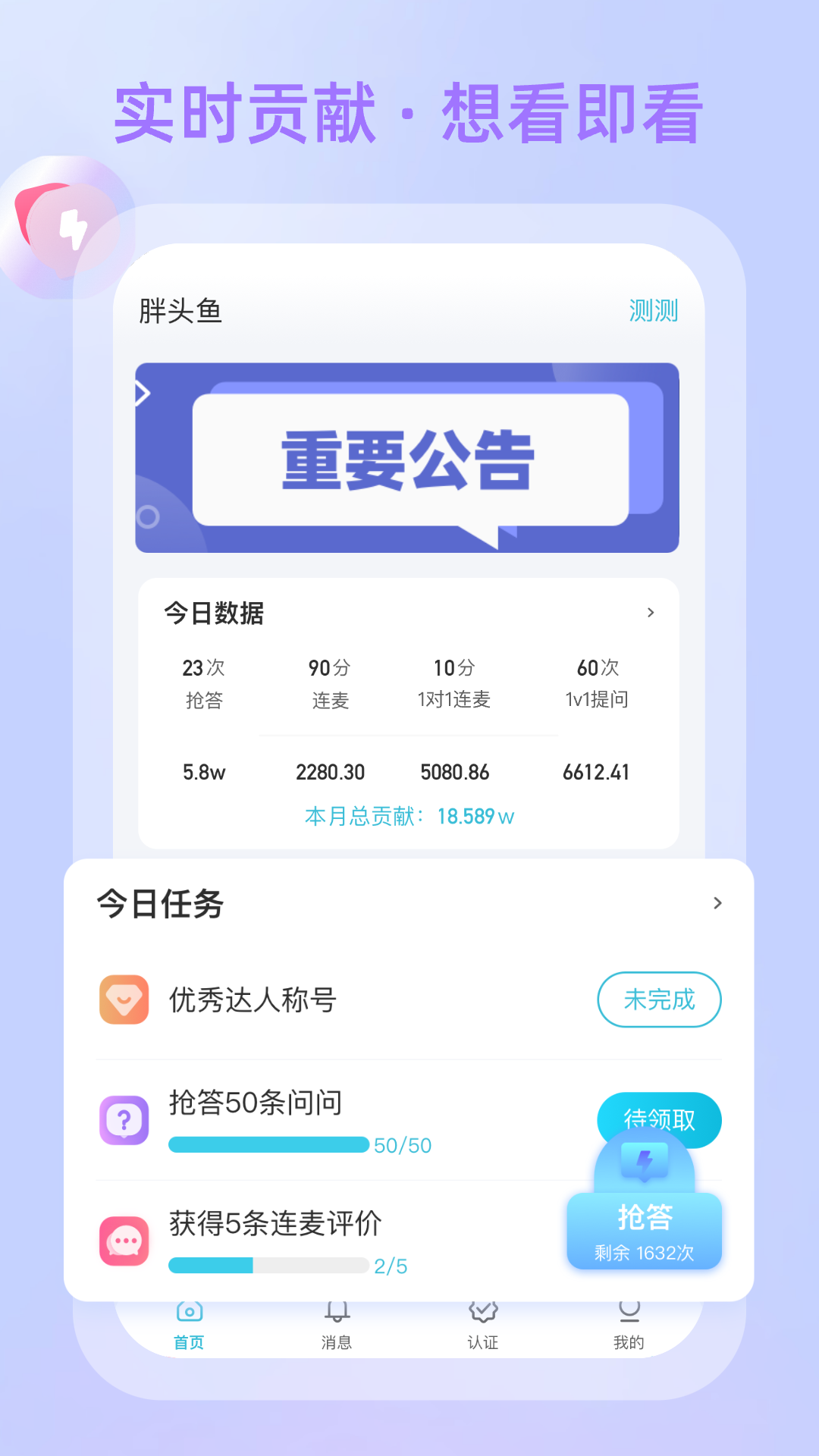Tap the 本月总贡献 monthly total row
Image resolution: width=819 pixels, height=1456 pixels.
coord(408,816)
